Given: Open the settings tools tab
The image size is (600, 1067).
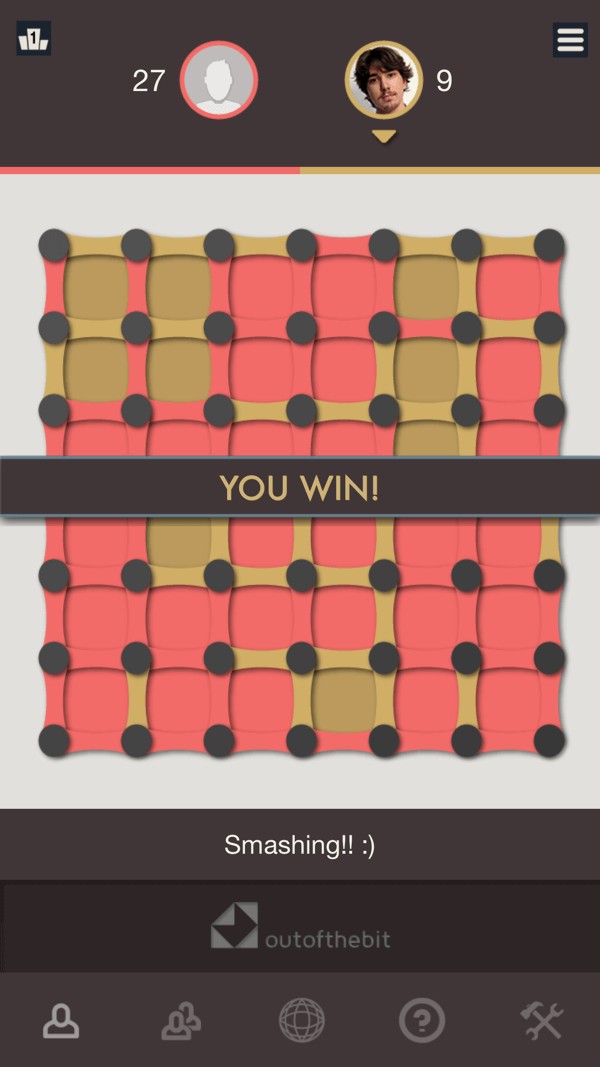Looking at the screenshot, I should pos(541,1021).
